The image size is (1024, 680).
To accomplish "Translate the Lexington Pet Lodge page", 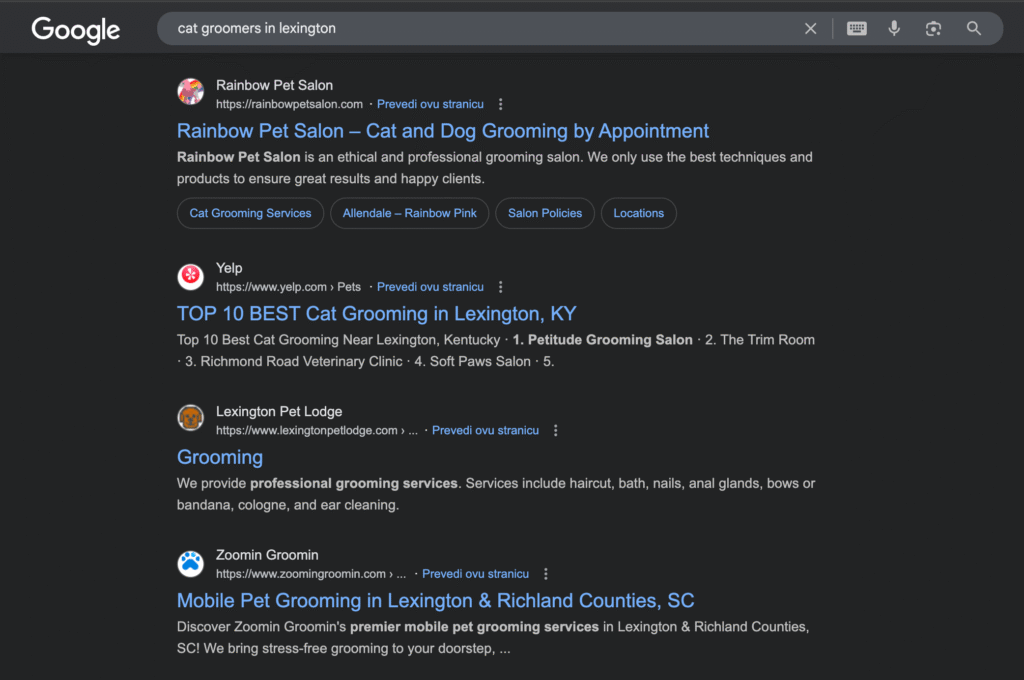I will [x=485, y=431].
